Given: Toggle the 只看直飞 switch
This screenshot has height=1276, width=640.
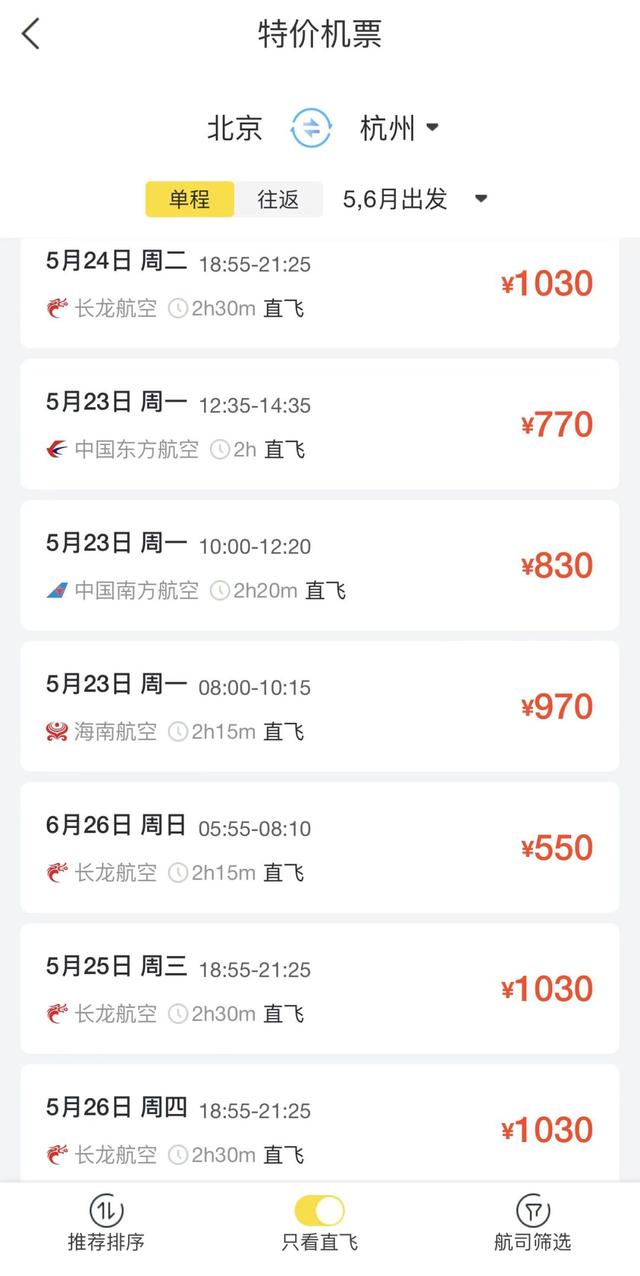Looking at the screenshot, I should pos(320,1211).
